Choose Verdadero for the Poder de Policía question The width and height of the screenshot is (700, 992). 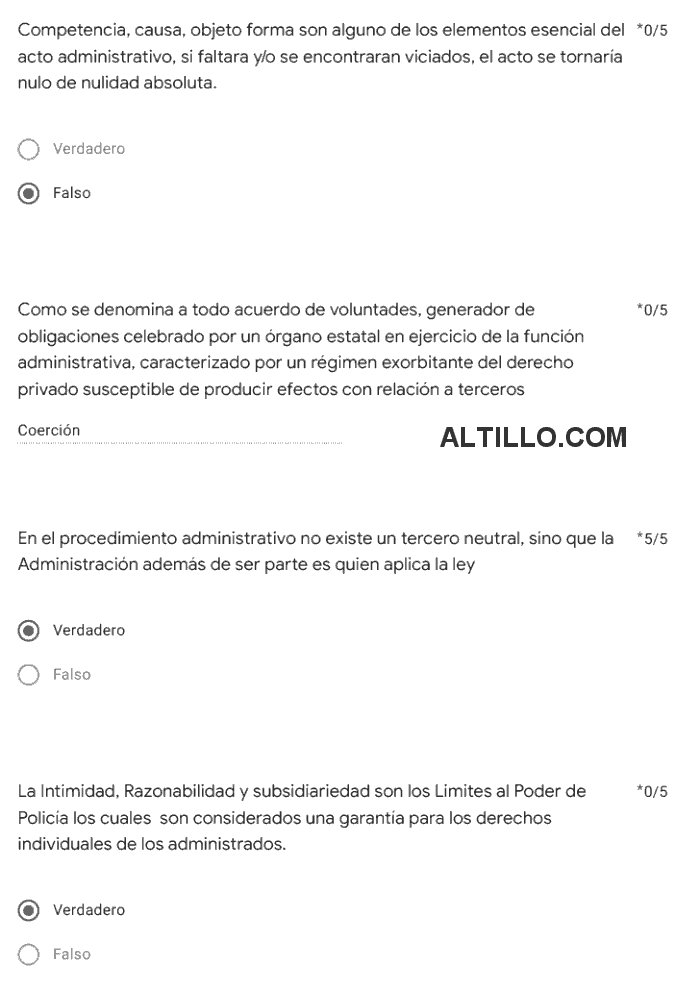(30, 911)
